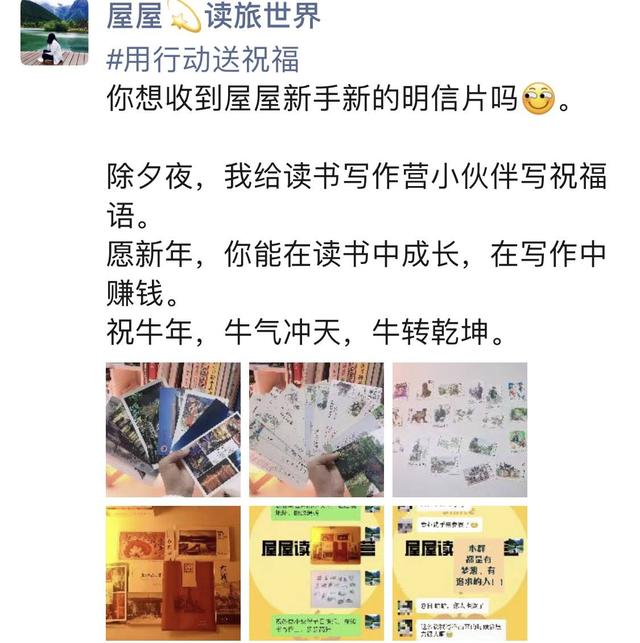The image size is (640, 643).
Task: Open the yellow chat screenshot mentioning 本群
Action: pyautogui.click(x=459, y=572)
